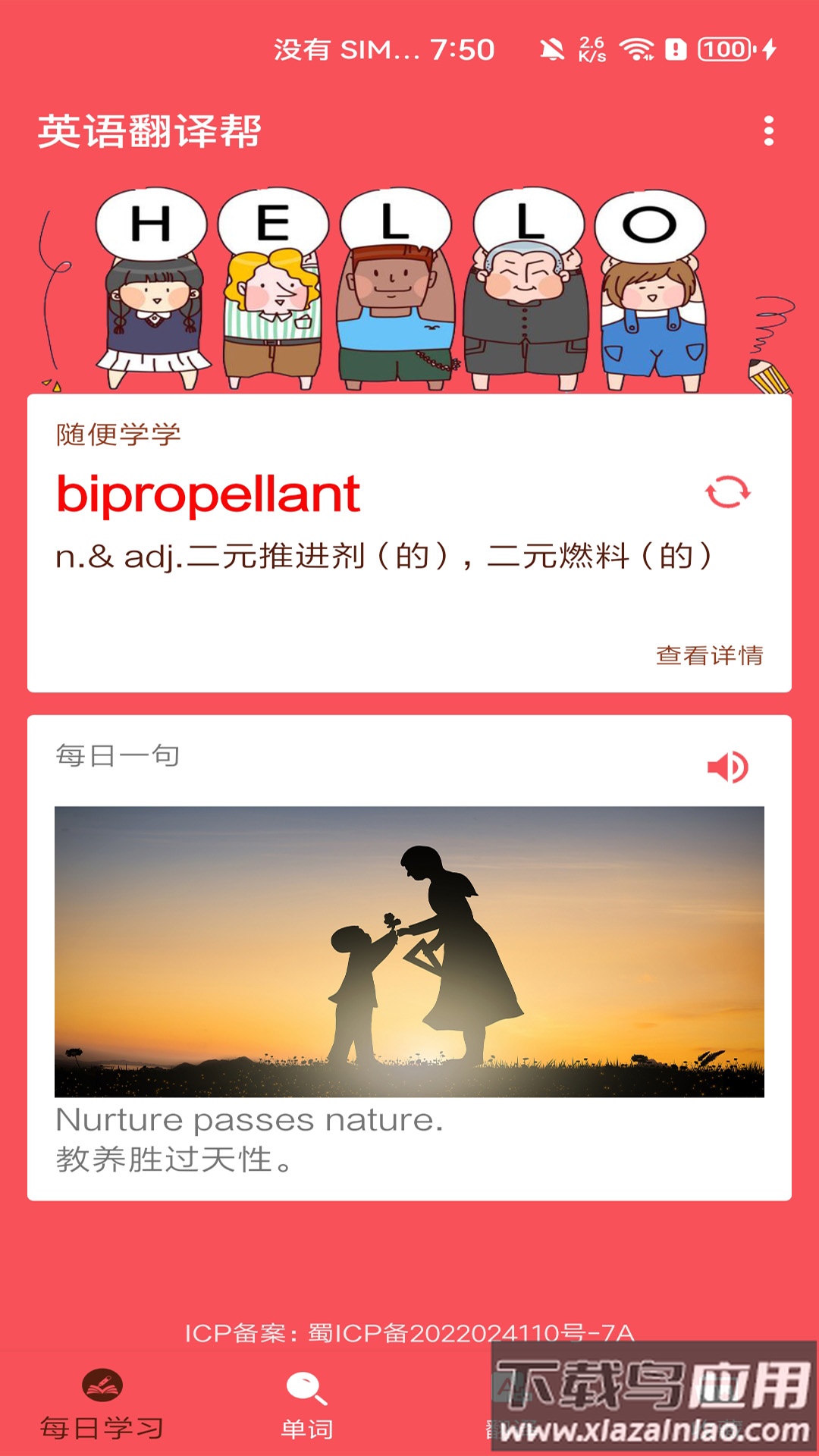Click the muted notification bell icon
The image size is (819, 1456).
click(x=553, y=48)
